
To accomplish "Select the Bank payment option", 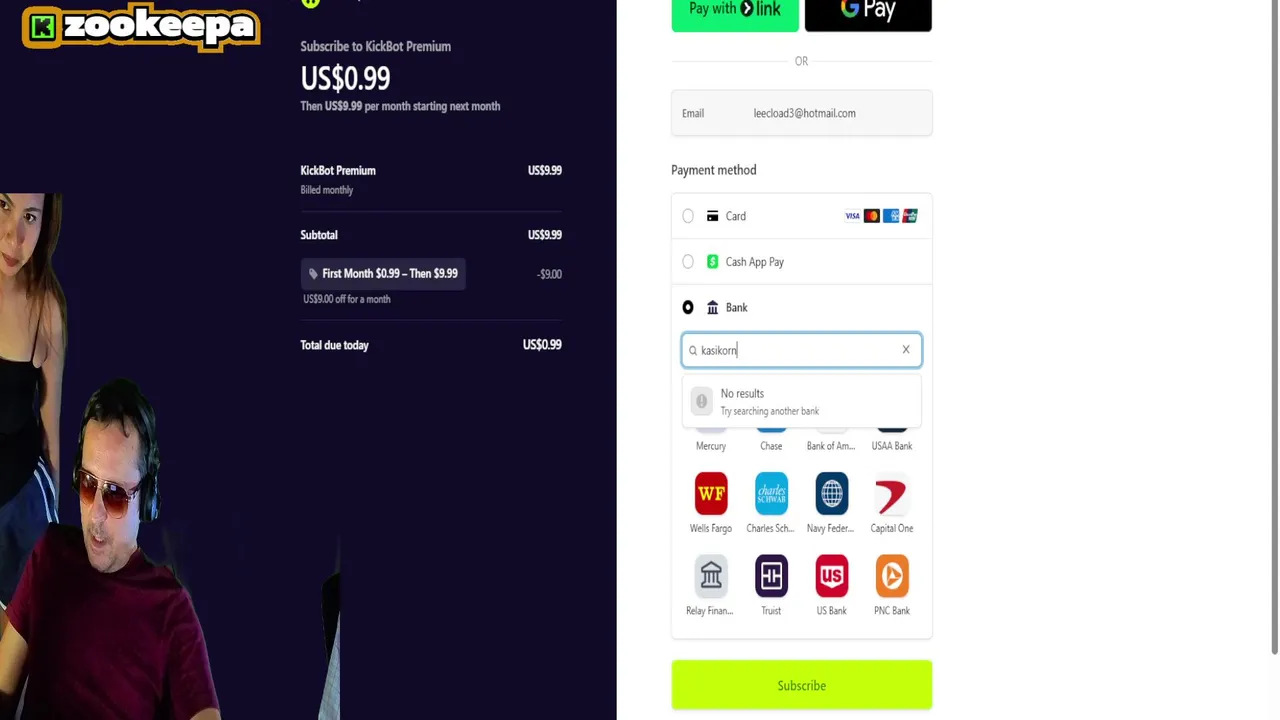I will click(x=688, y=308).
